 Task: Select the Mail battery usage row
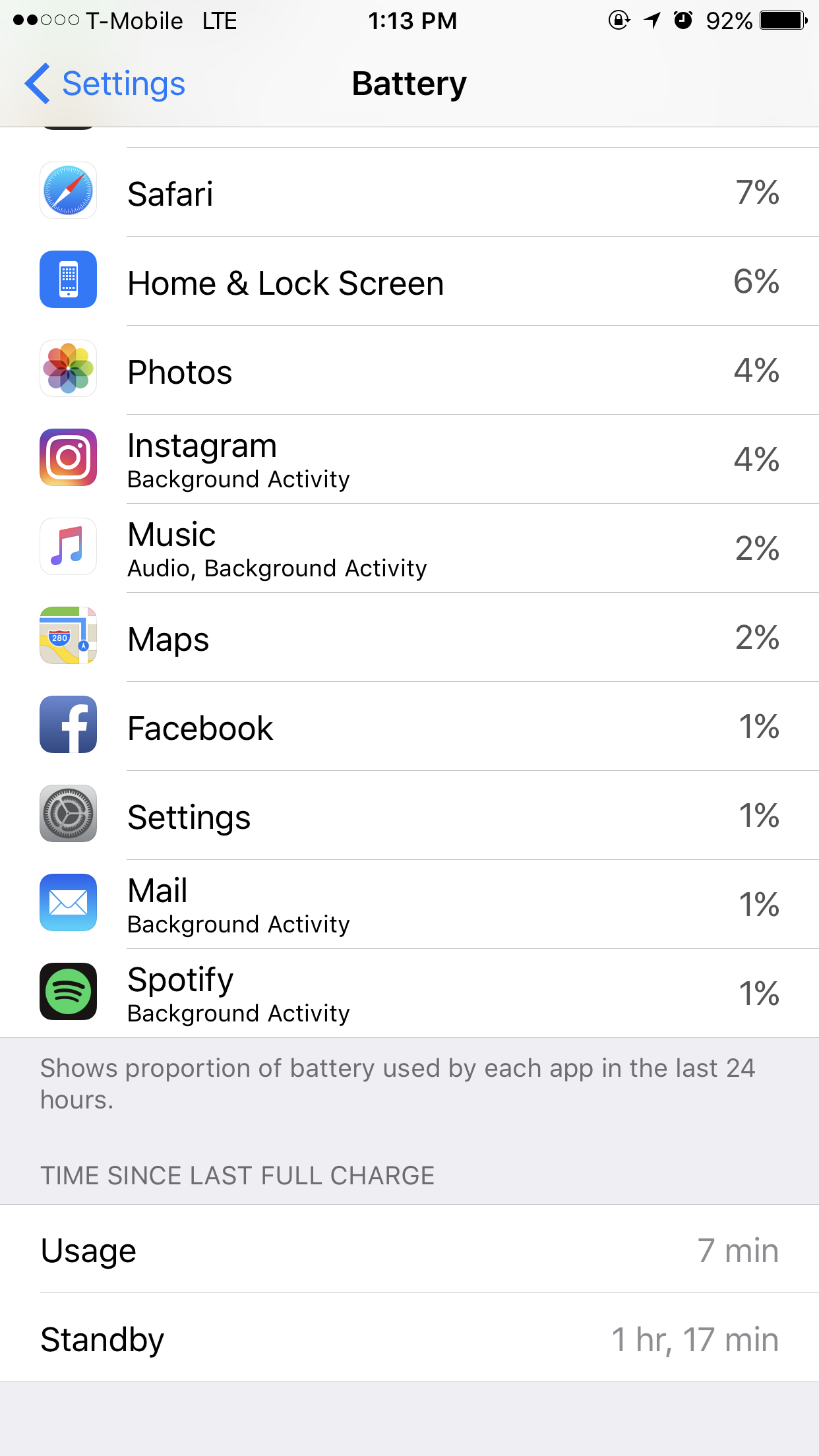409,904
